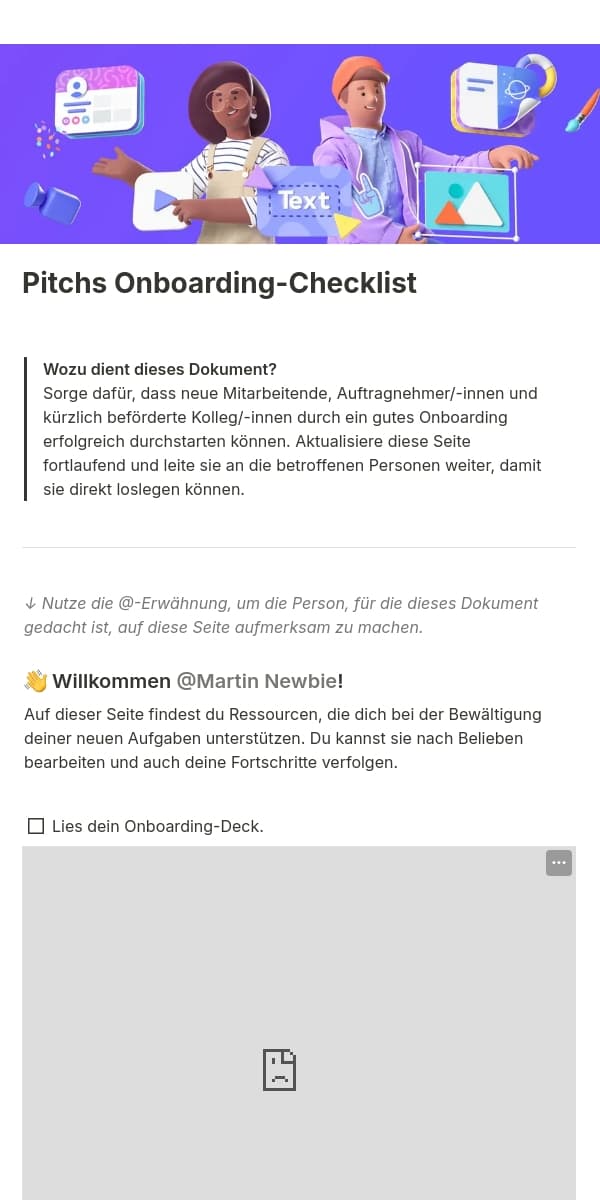Viewport: 600px width, 1200px height.
Task: Open the @Martin Newbie mention
Action: click(256, 681)
